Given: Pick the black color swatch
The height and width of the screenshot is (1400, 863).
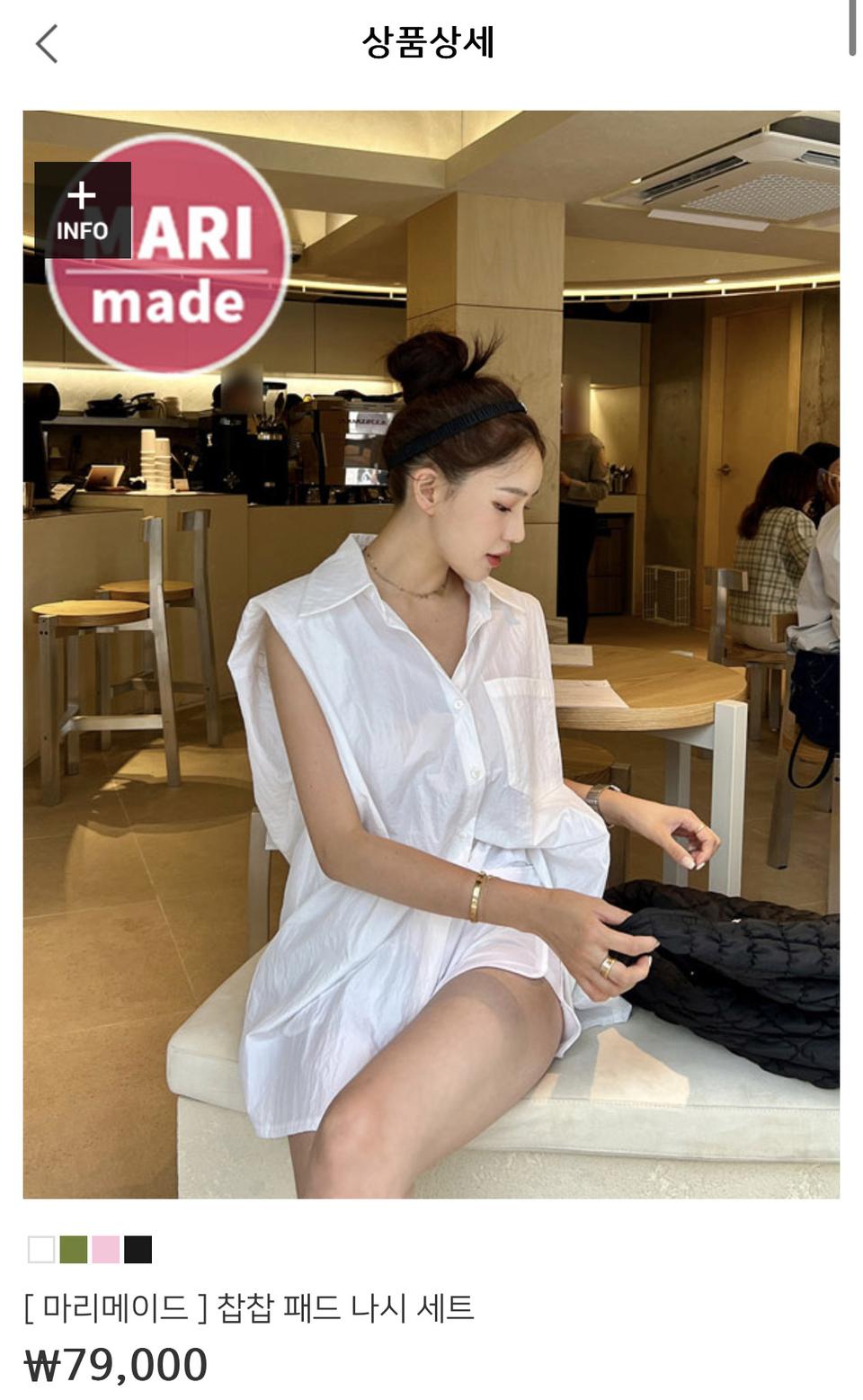Looking at the screenshot, I should [138, 1249].
